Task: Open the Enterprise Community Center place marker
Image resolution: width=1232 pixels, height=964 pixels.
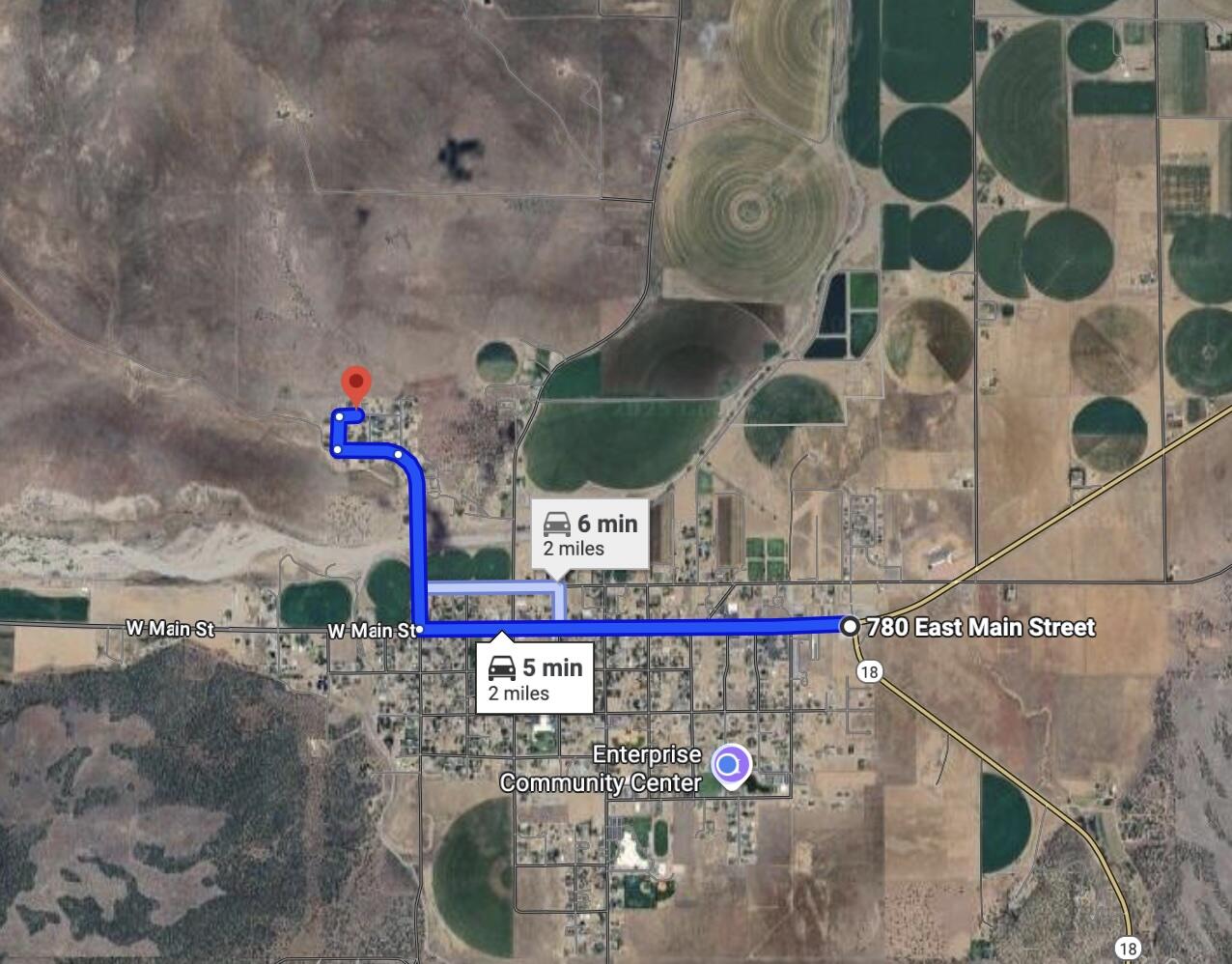Action: (x=731, y=765)
